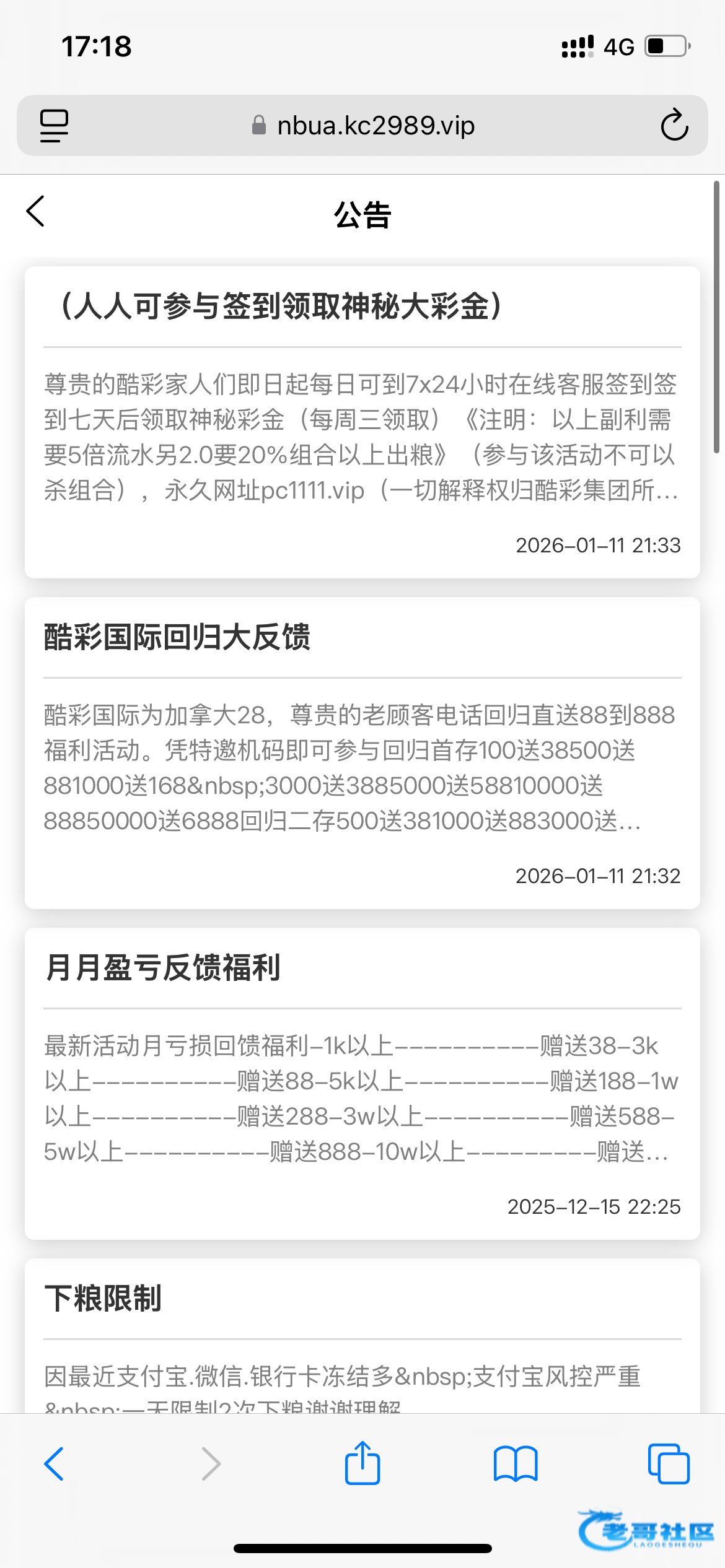Show all open Safari tabs
Image resolution: width=725 pixels, height=1568 pixels.
[x=669, y=1464]
